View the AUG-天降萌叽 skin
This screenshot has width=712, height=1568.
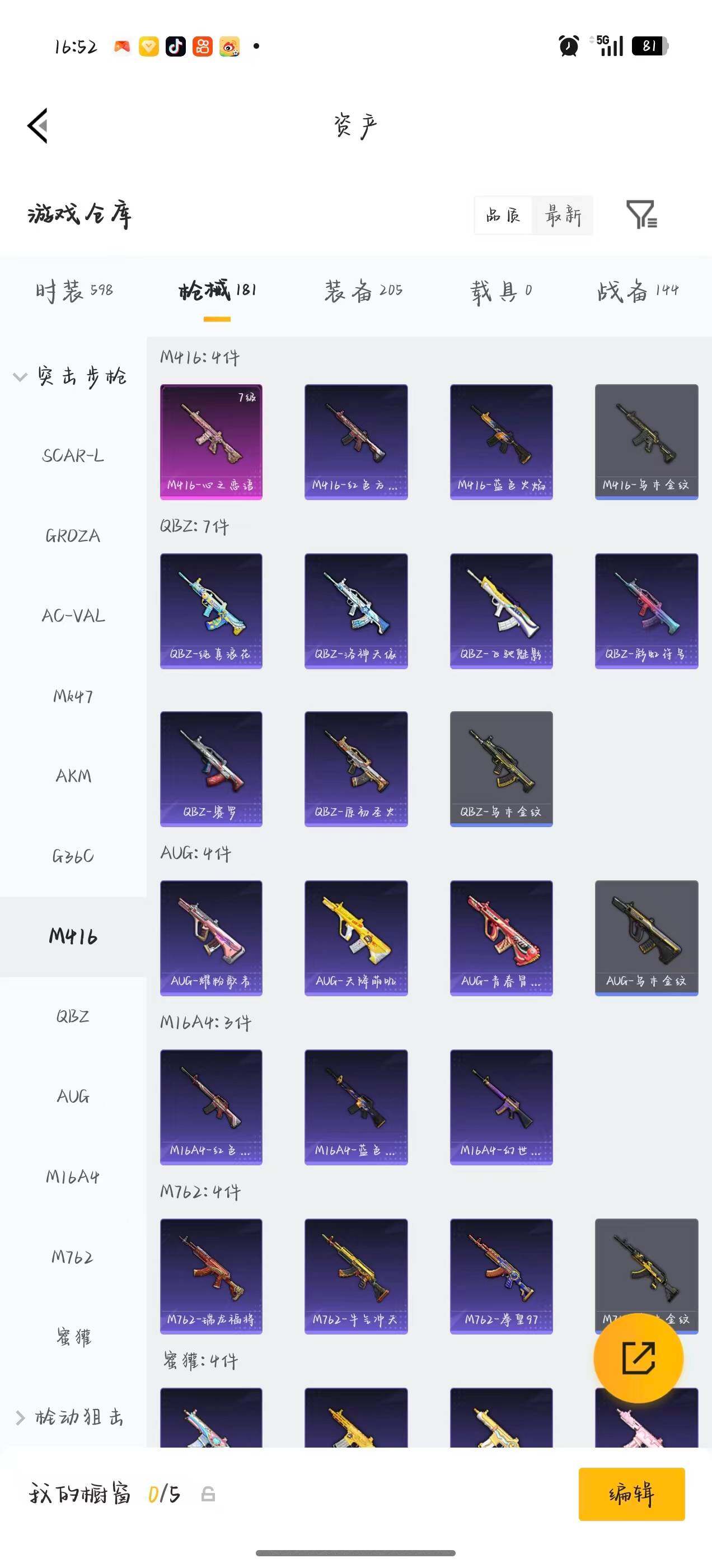(x=356, y=938)
